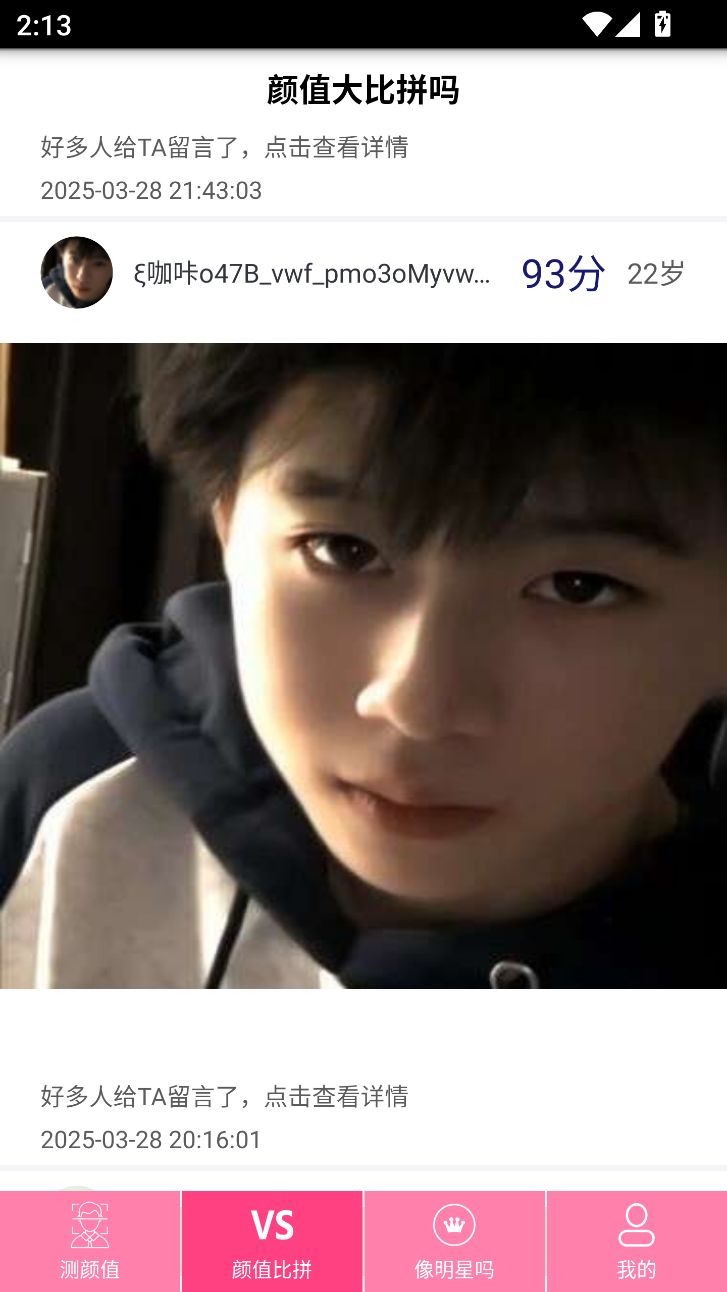
Task: View message details posted at 20:16:01
Action: click(x=225, y=1097)
